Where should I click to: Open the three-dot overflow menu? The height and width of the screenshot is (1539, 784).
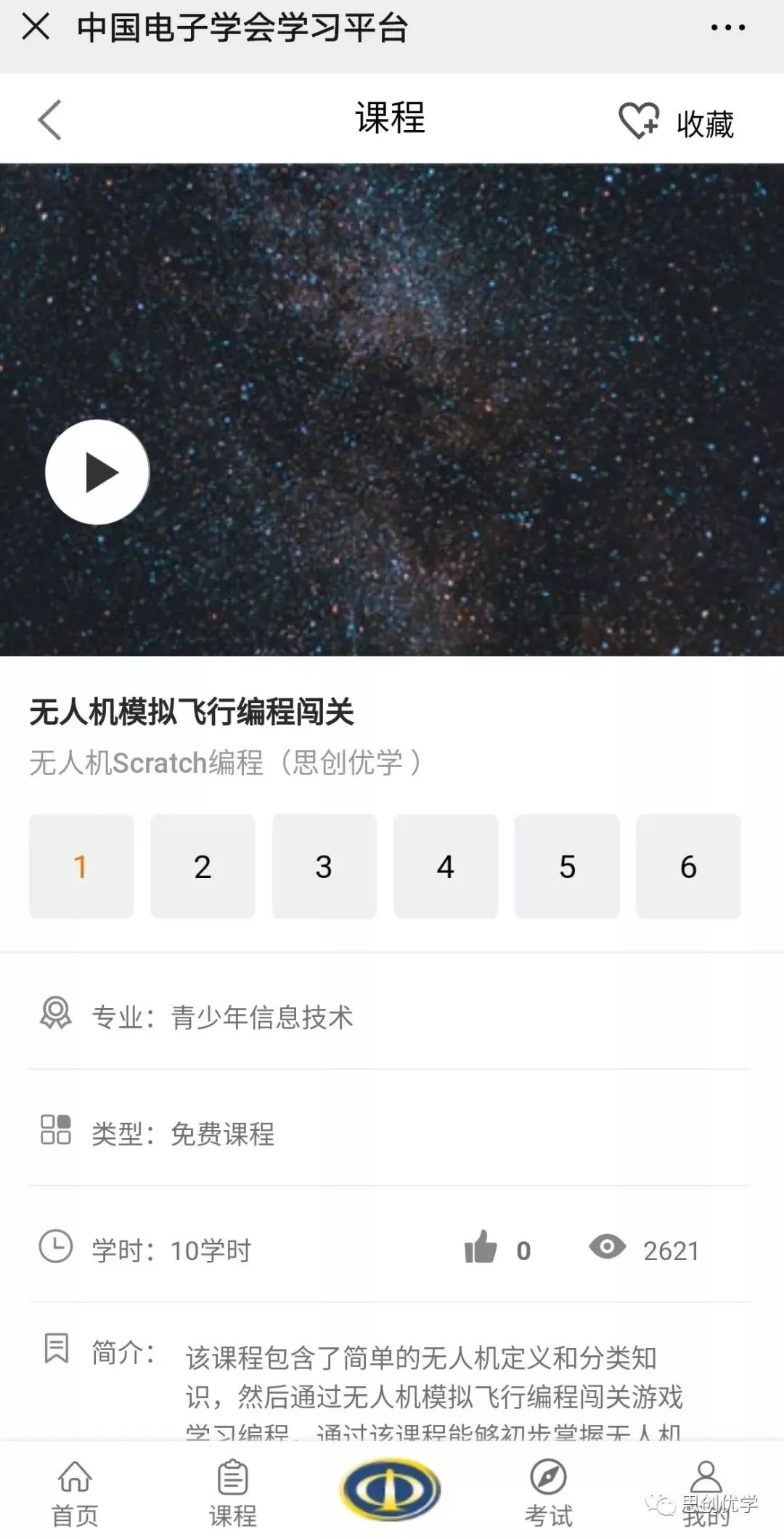point(727,28)
